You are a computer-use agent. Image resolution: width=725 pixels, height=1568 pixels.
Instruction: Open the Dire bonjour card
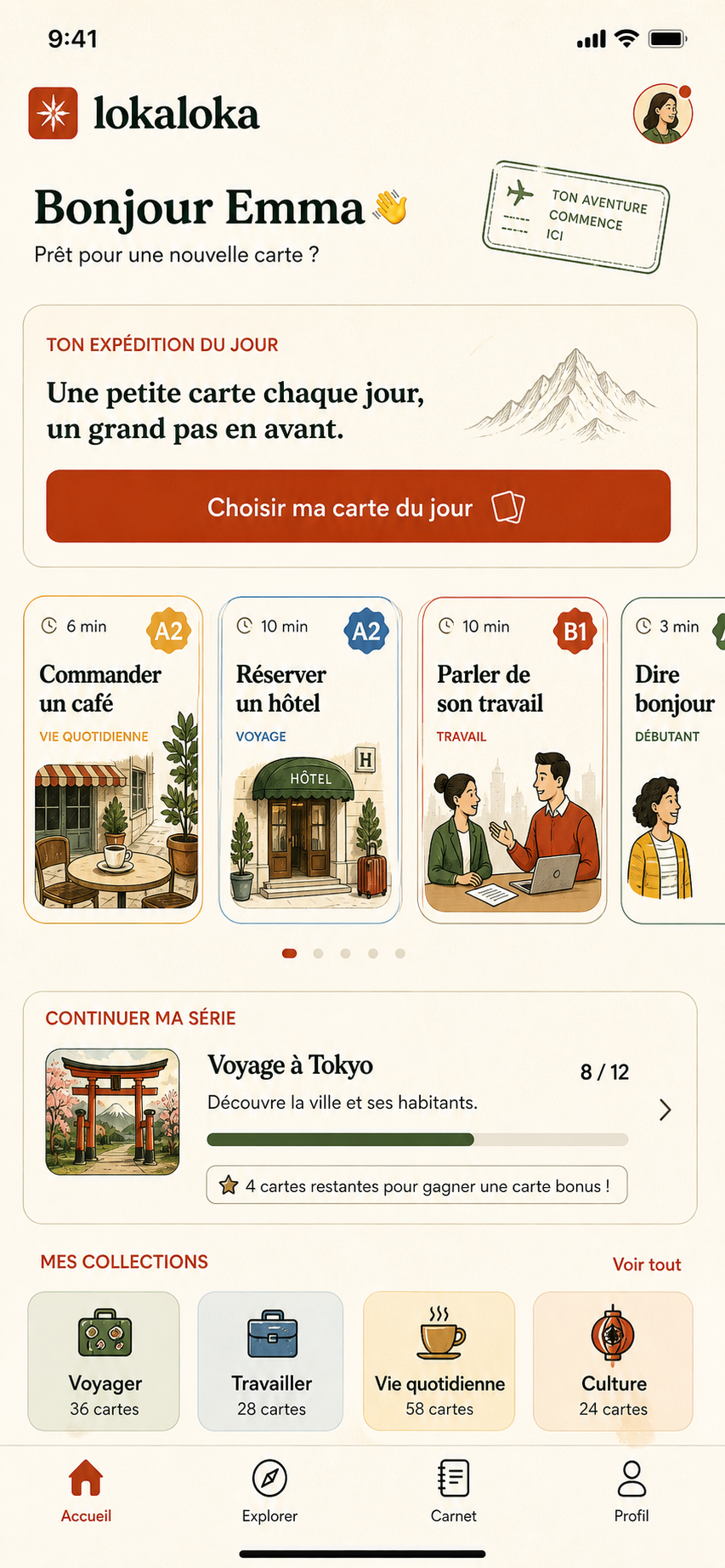point(673,759)
